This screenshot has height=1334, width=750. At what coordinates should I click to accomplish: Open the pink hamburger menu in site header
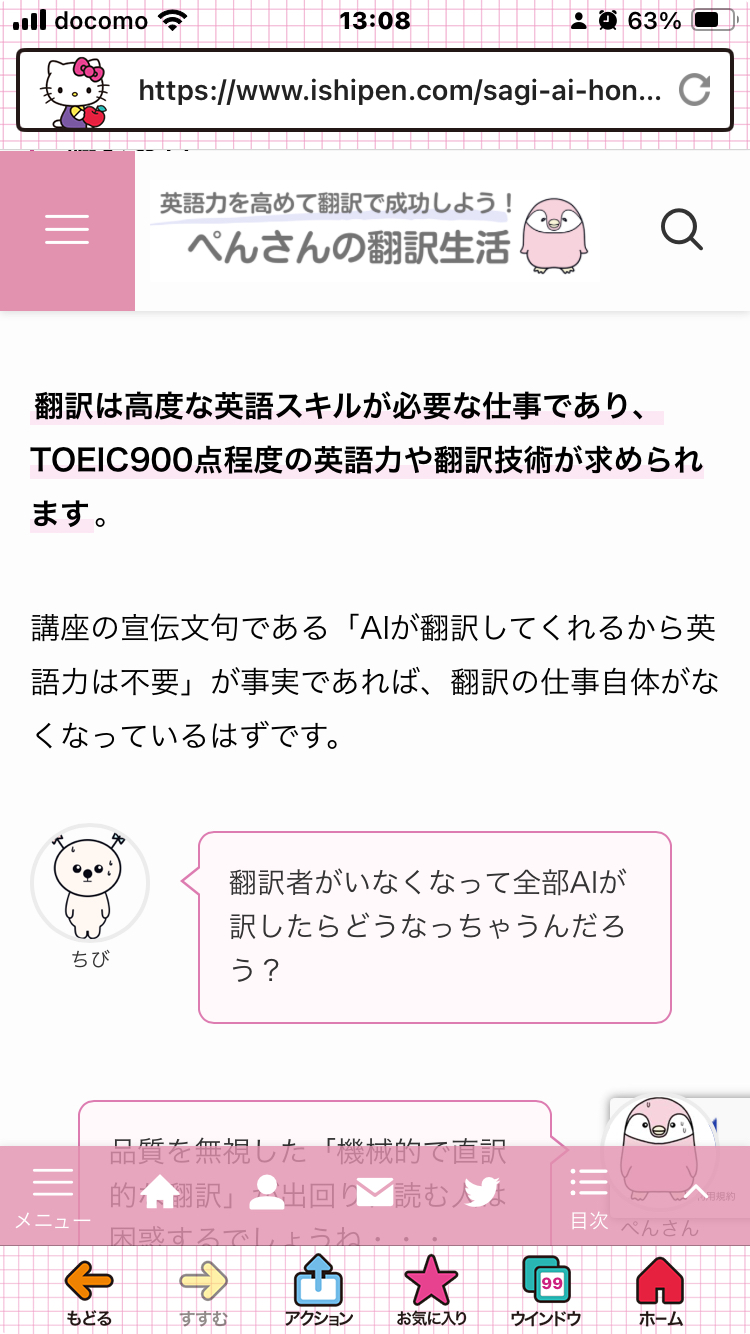pos(67,230)
